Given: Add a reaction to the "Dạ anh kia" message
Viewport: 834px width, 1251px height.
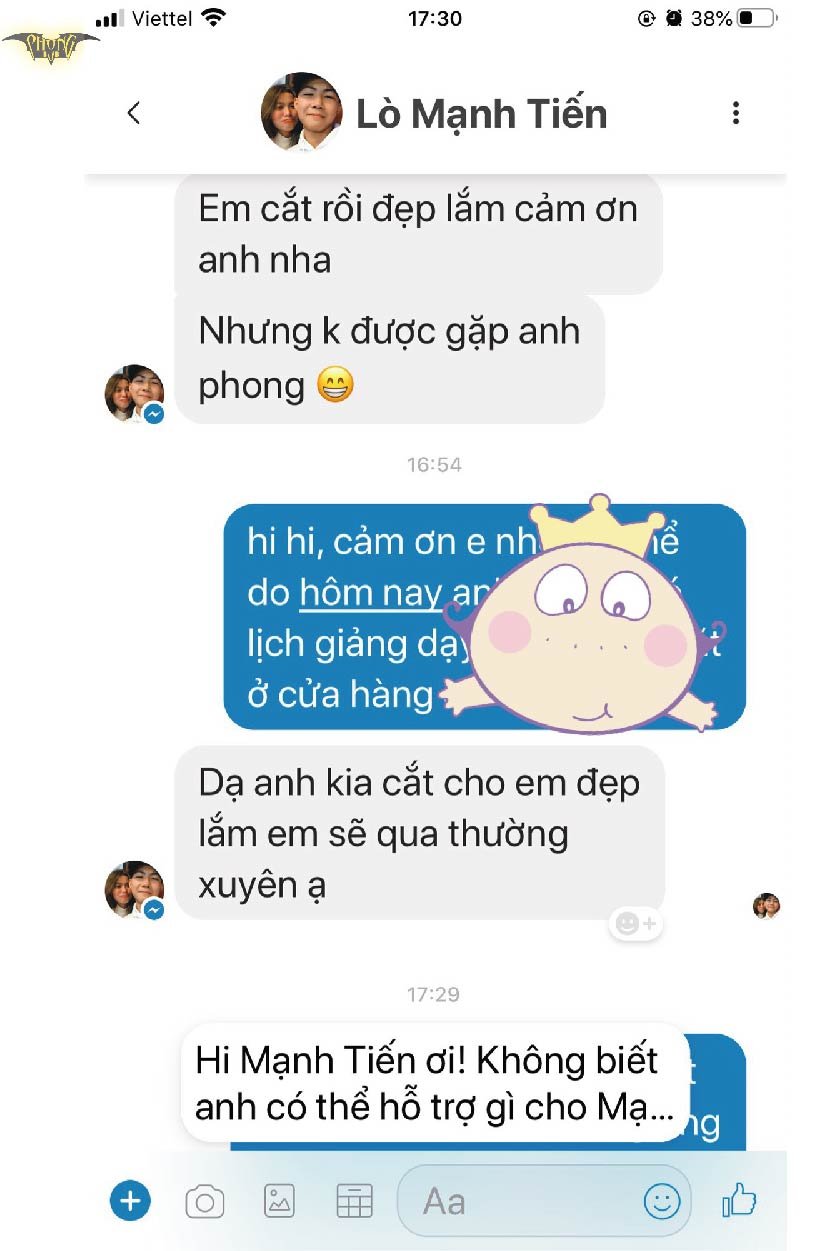Looking at the screenshot, I should pos(636,924).
